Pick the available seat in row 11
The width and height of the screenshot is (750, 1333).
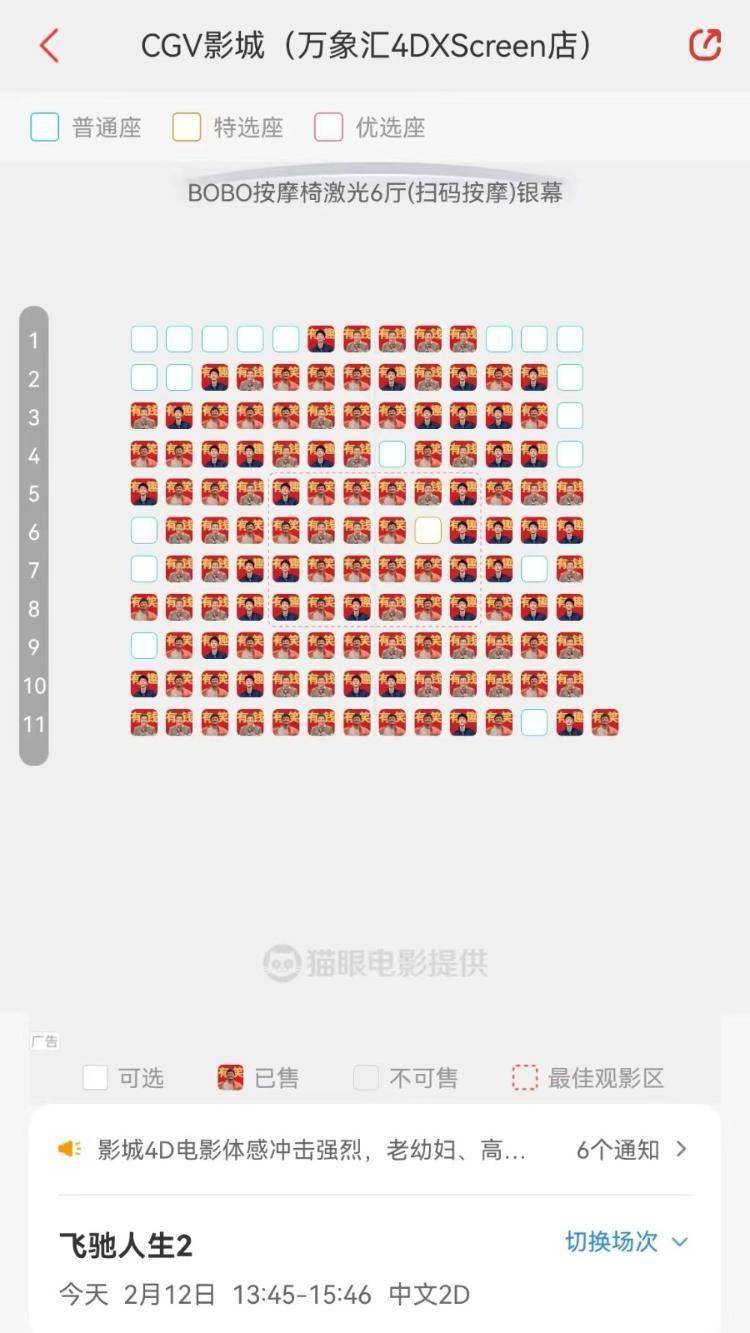[x=534, y=722]
